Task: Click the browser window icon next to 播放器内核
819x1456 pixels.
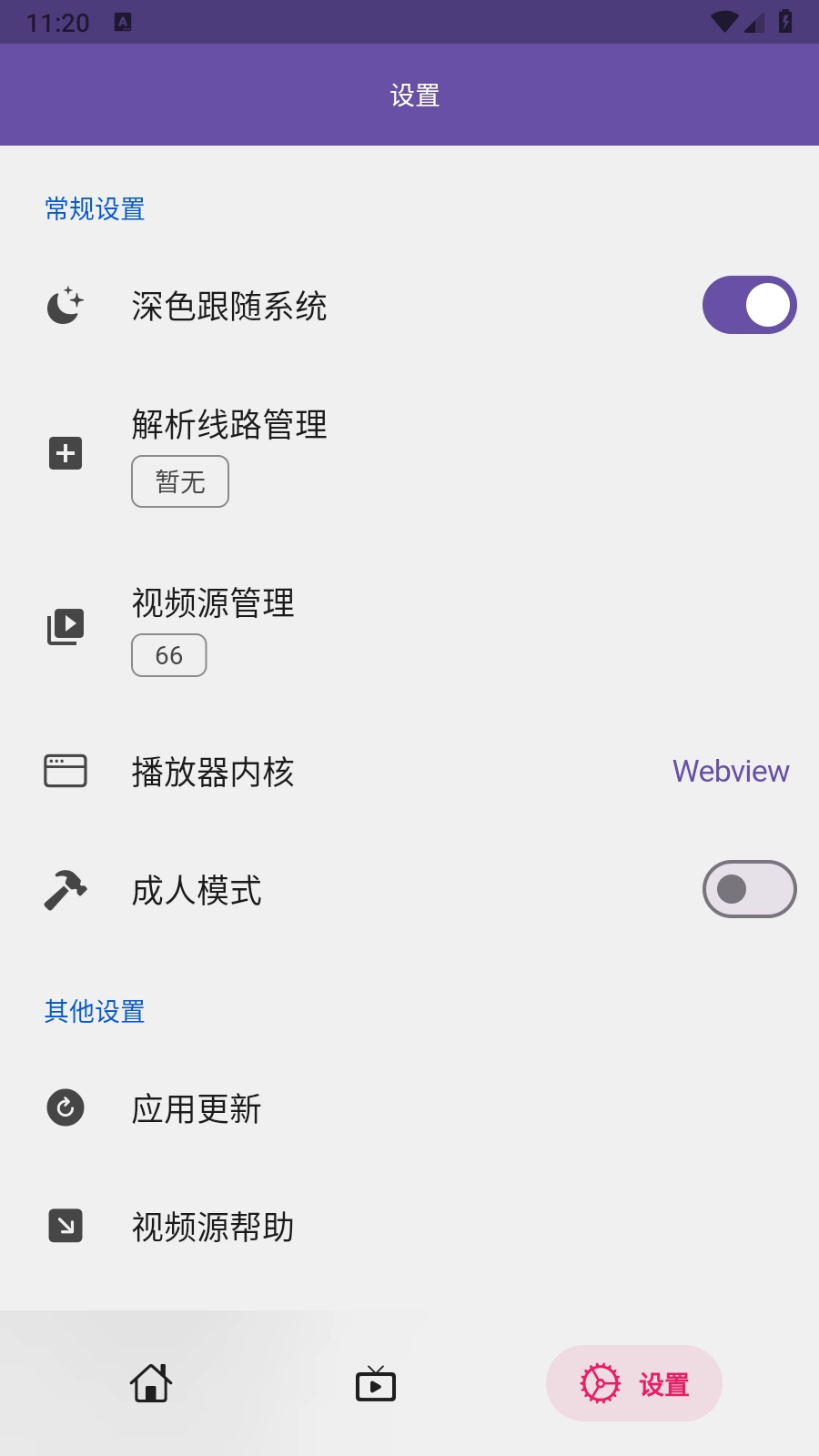Action: pos(65,771)
